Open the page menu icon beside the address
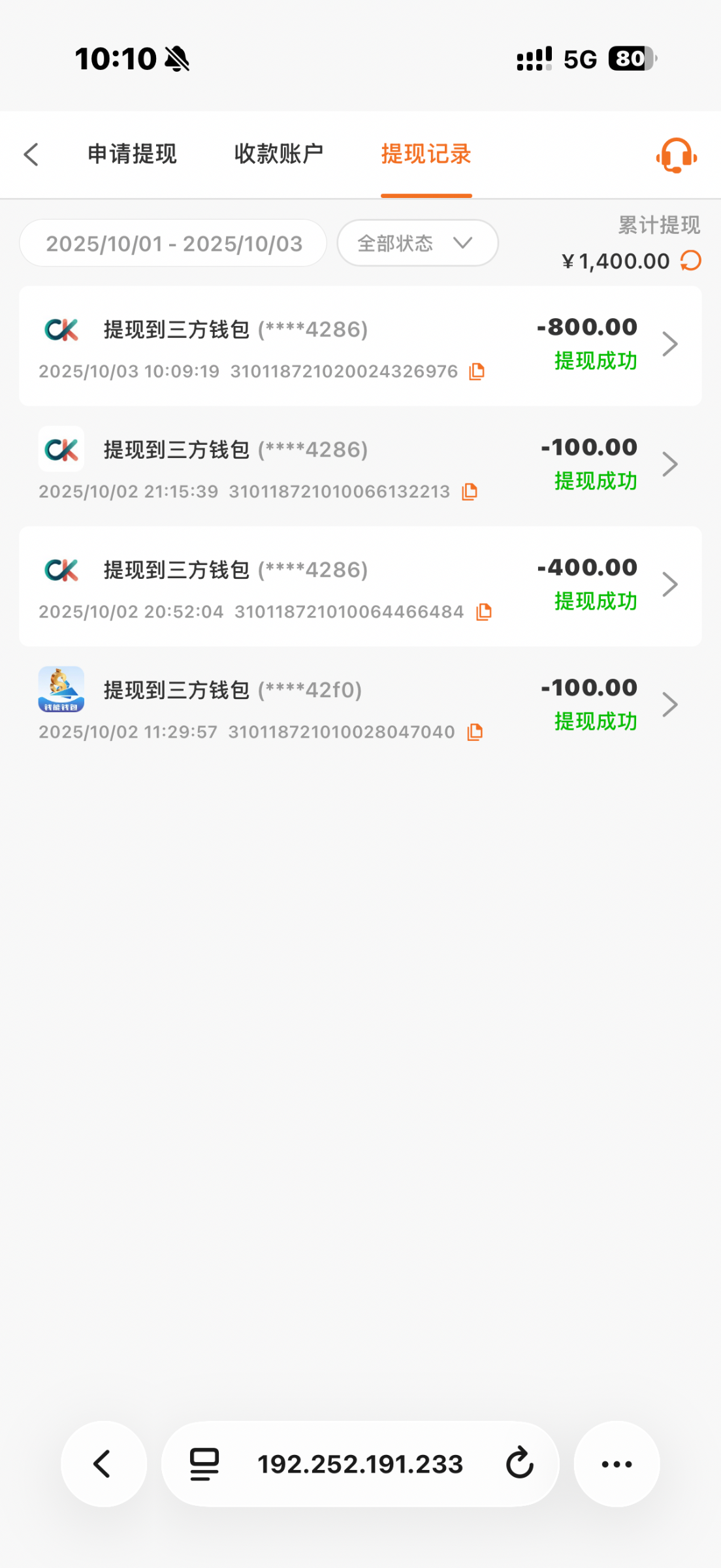Viewport: 721px width, 1568px height. point(204,1464)
